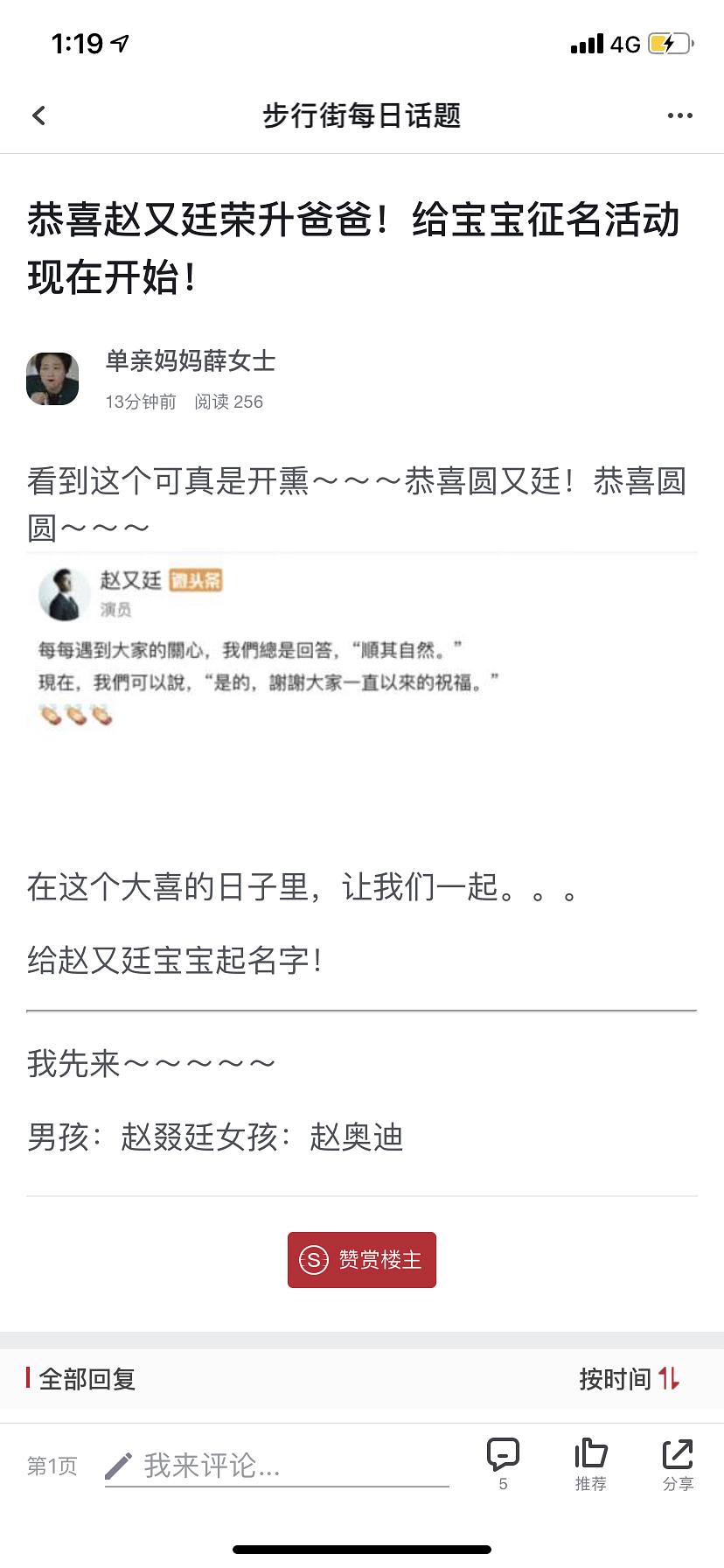
Task: Share the post via 分享
Action: click(678, 1465)
